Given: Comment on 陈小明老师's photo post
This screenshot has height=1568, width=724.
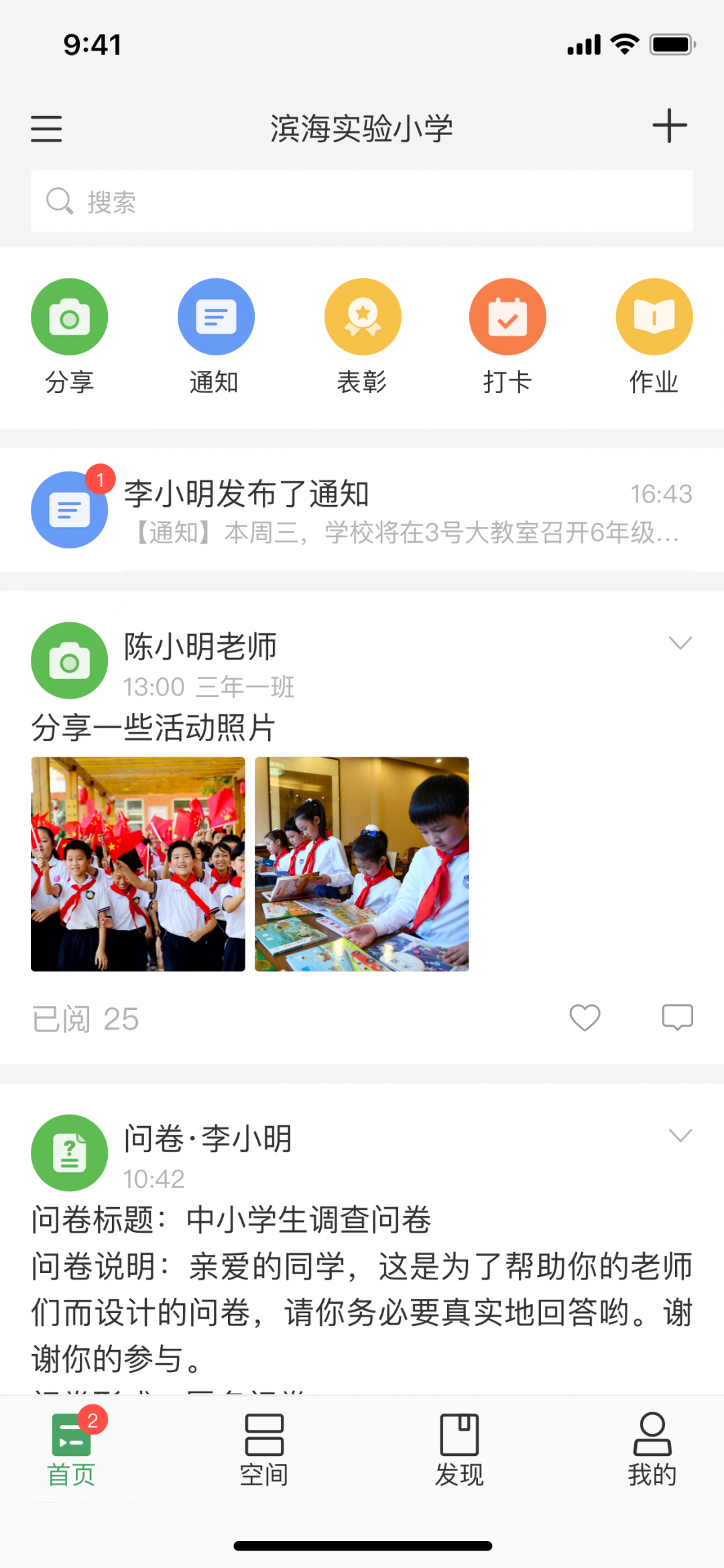Looking at the screenshot, I should tap(677, 1017).
